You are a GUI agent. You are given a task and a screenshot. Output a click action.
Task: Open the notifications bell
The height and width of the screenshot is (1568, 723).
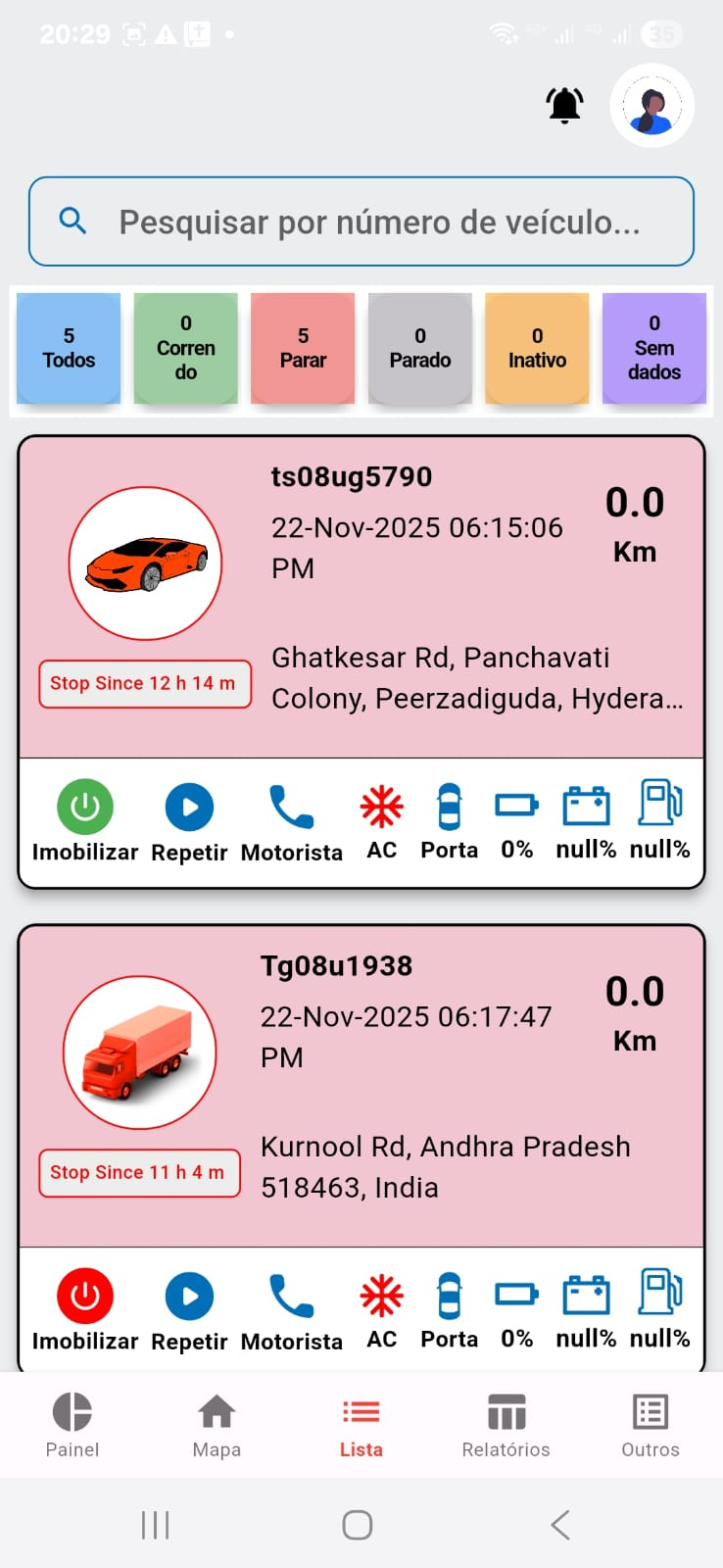[x=565, y=105]
